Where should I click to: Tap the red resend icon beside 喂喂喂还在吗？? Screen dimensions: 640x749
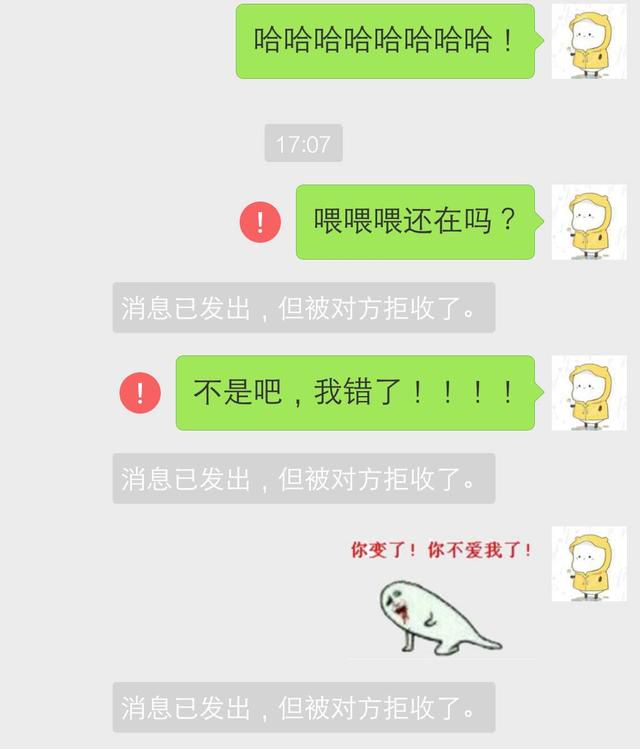[x=260, y=221]
